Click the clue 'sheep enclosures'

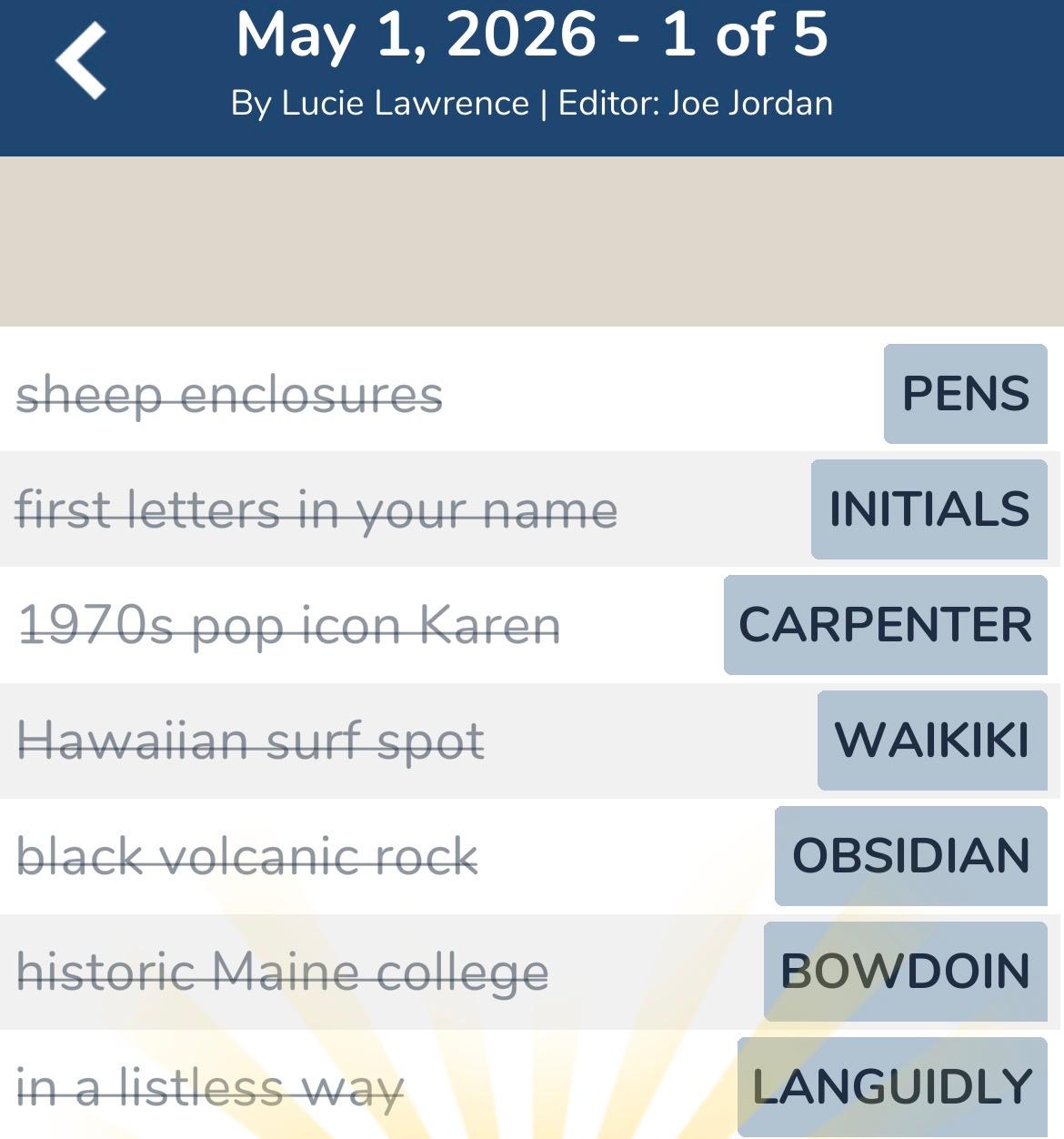click(x=231, y=394)
